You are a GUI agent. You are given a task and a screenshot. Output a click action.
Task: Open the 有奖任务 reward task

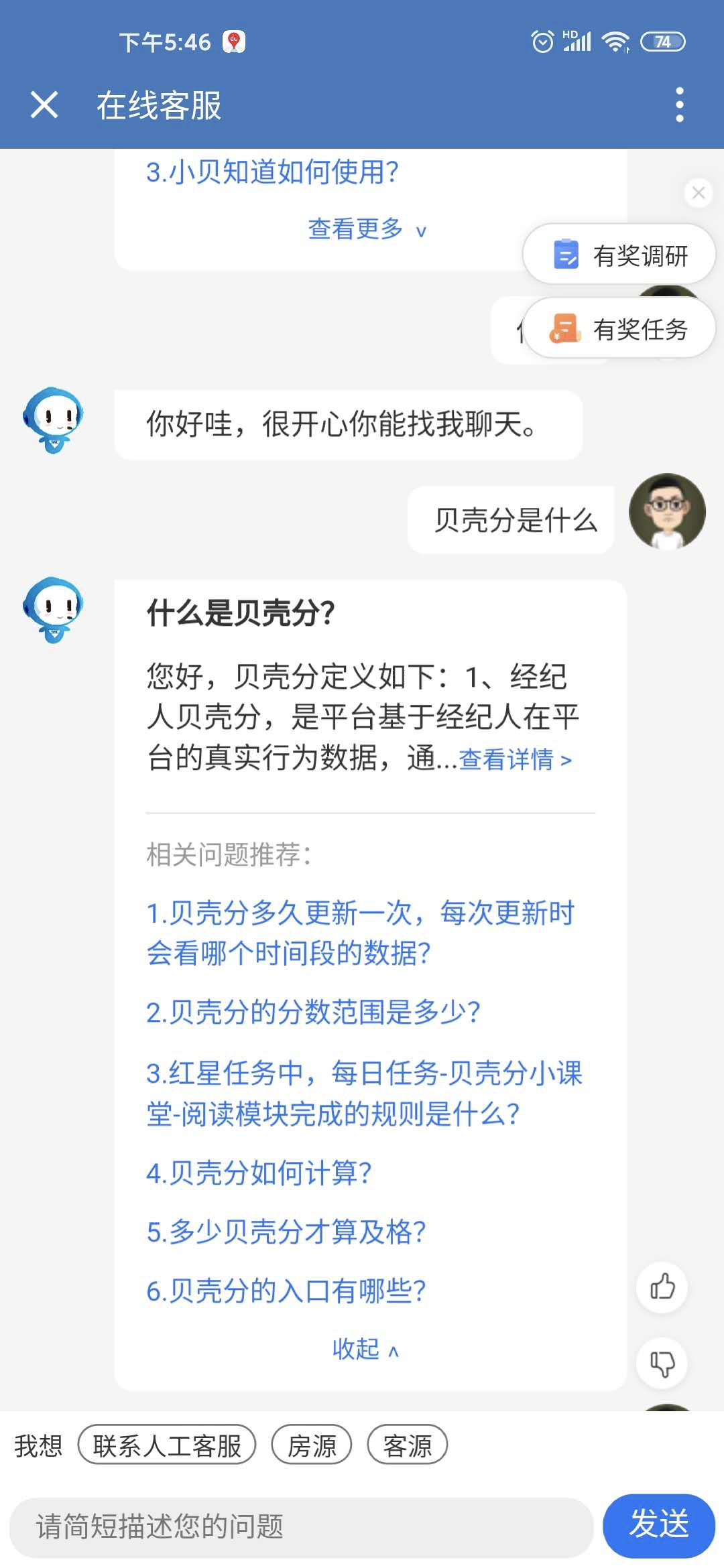(x=619, y=329)
